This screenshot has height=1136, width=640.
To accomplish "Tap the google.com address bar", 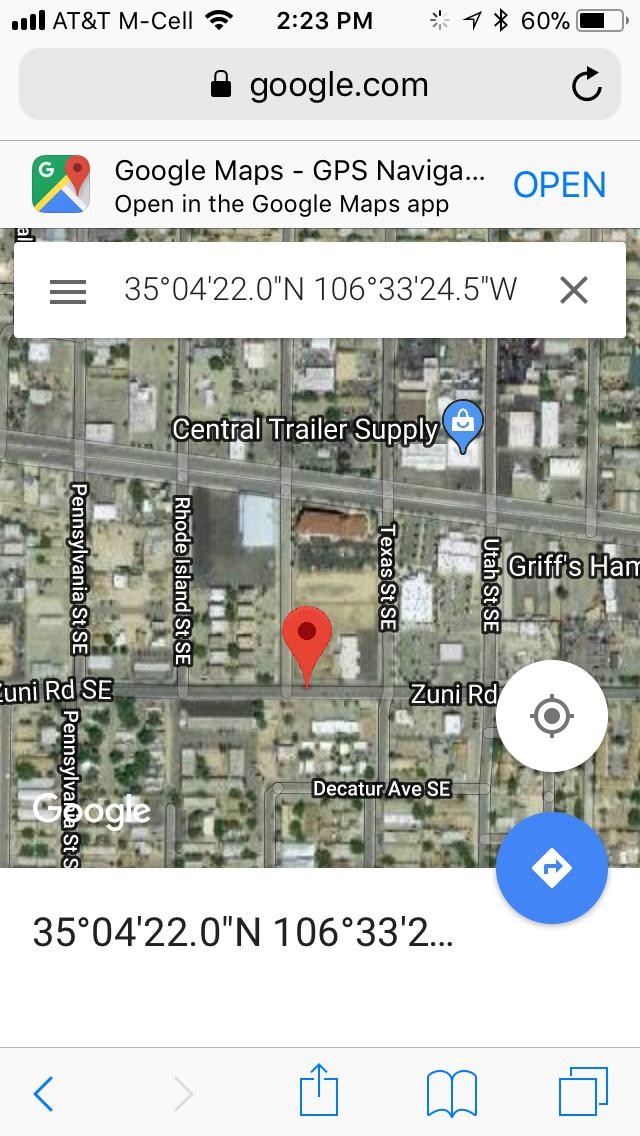I will click(320, 86).
